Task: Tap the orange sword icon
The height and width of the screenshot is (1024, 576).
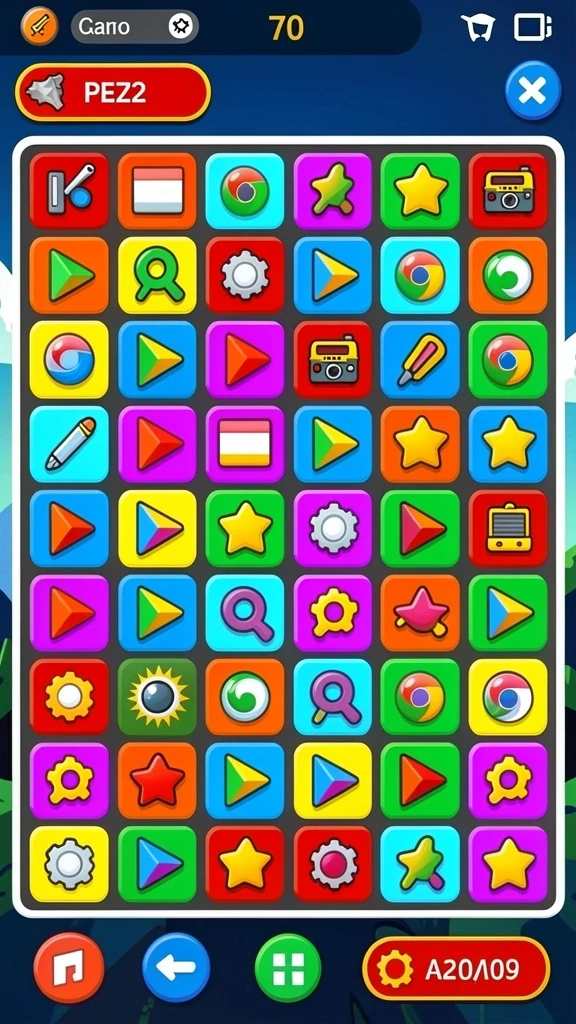Action: tap(39, 26)
